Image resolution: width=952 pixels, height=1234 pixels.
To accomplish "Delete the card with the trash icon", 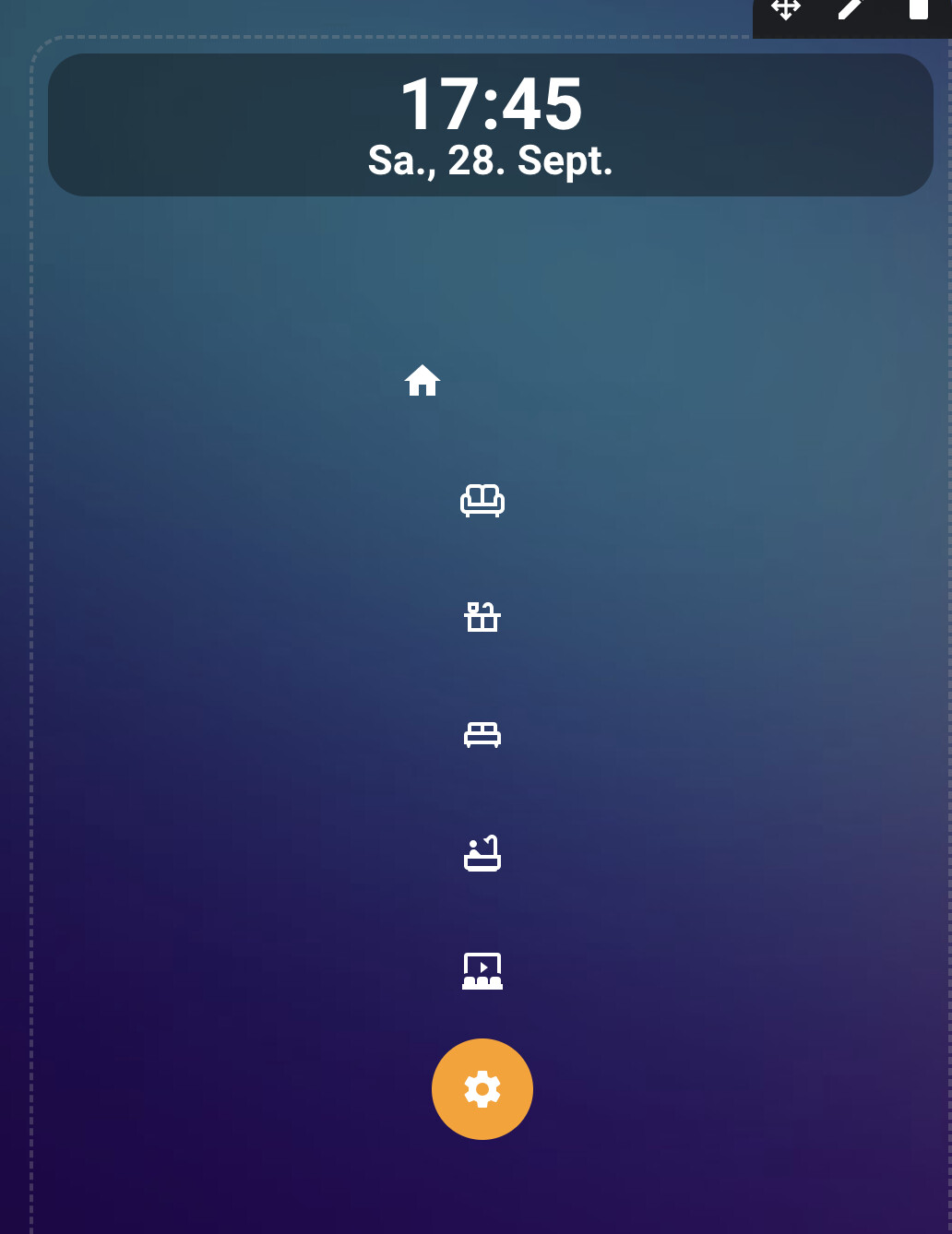I will [918, 9].
